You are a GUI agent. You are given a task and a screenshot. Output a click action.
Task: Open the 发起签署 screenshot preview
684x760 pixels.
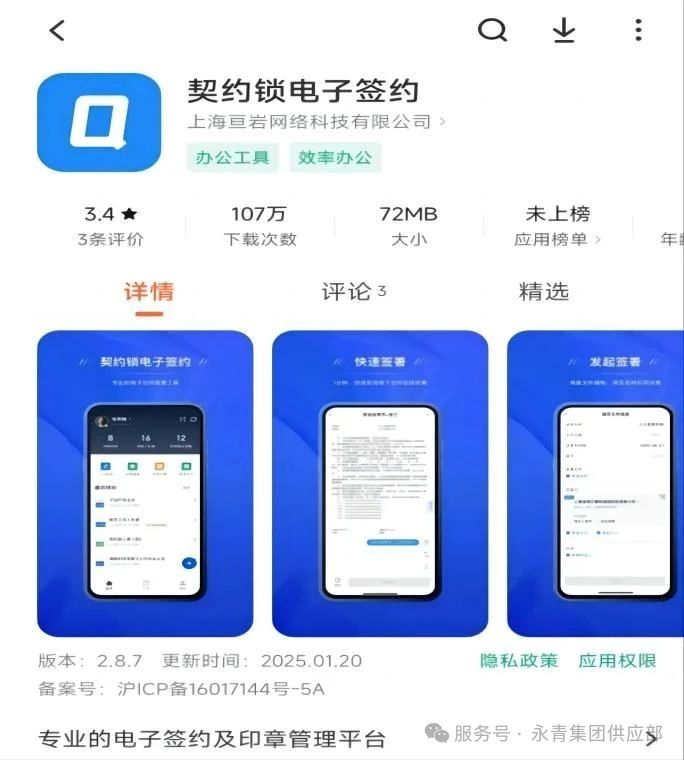coord(595,483)
